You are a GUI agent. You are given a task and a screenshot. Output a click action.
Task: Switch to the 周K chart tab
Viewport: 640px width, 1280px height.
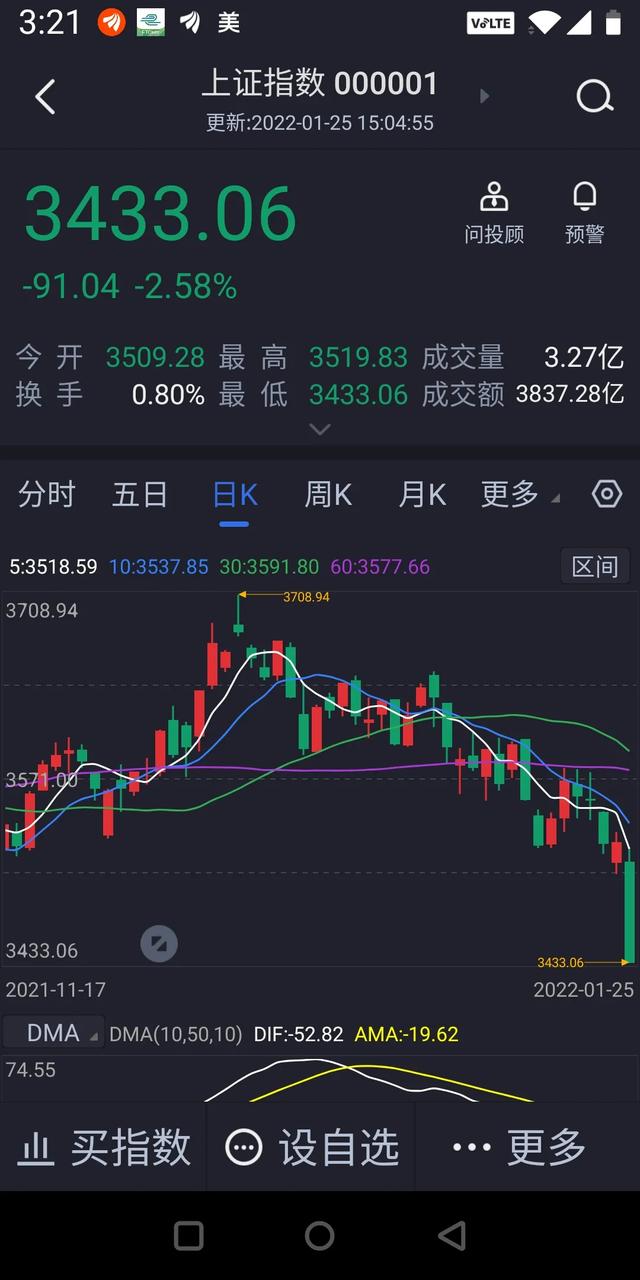pyautogui.click(x=328, y=494)
